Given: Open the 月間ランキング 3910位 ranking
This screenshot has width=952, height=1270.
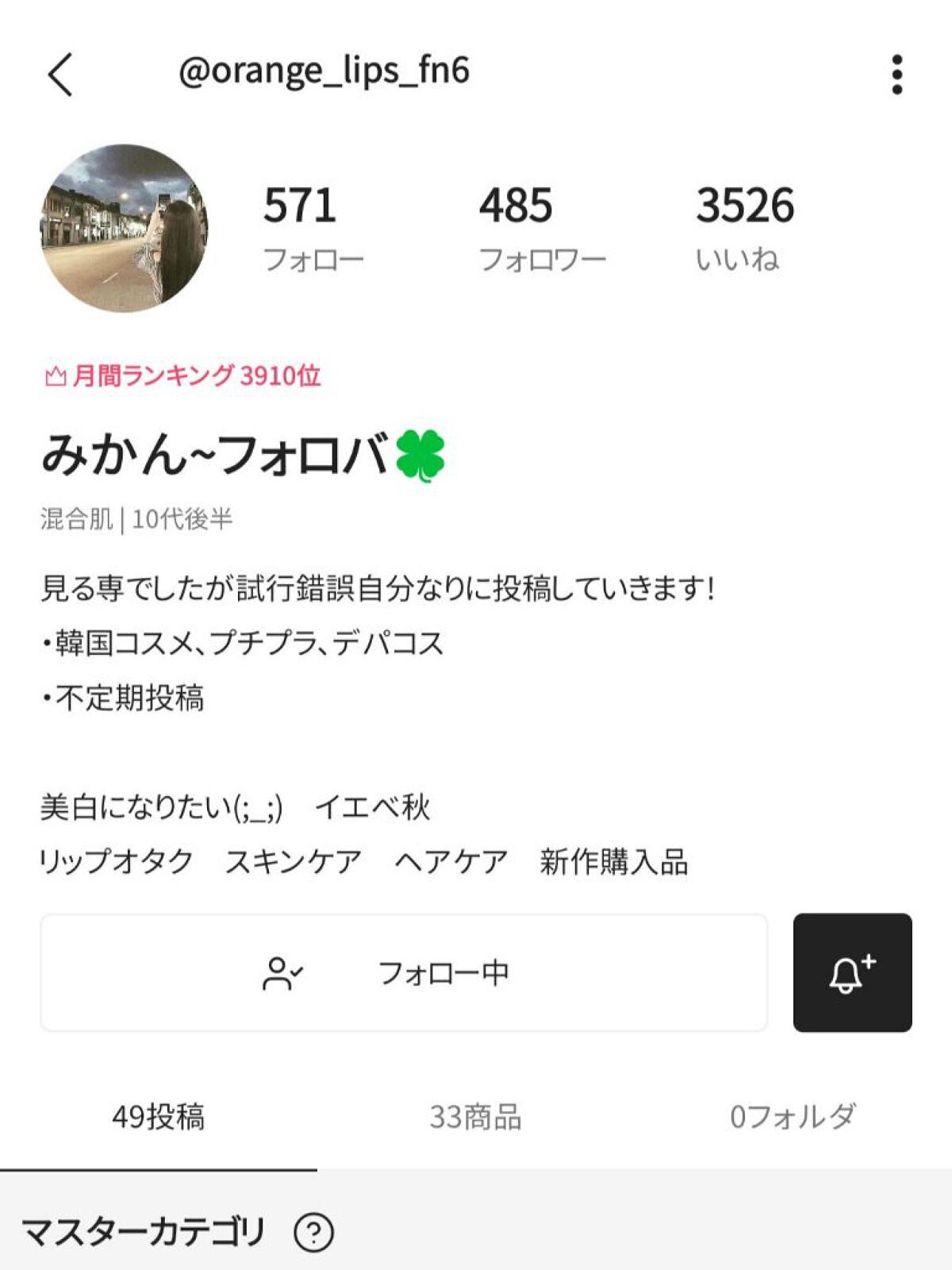Looking at the screenshot, I should point(183,375).
